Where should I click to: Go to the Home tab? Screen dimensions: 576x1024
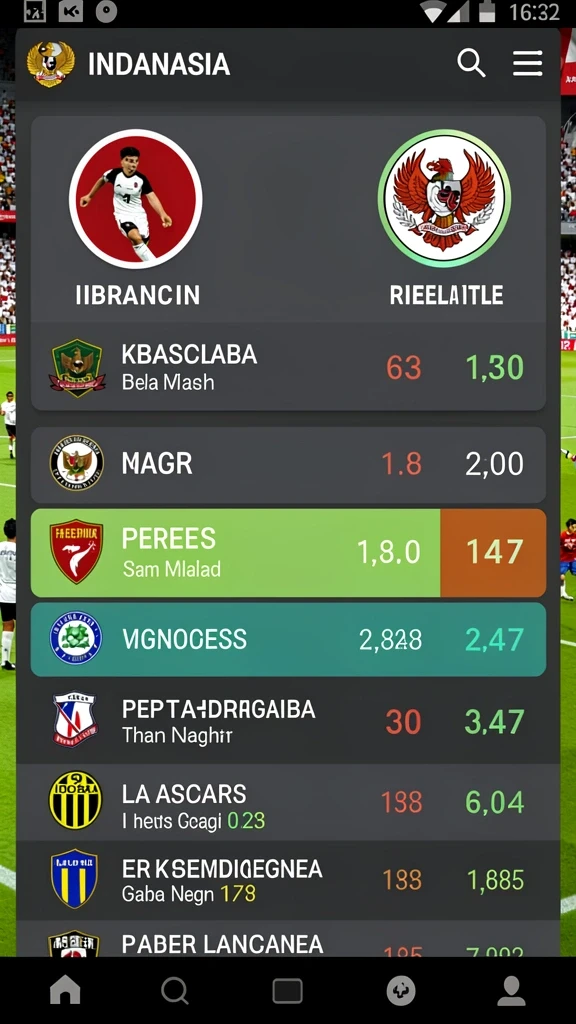point(65,991)
